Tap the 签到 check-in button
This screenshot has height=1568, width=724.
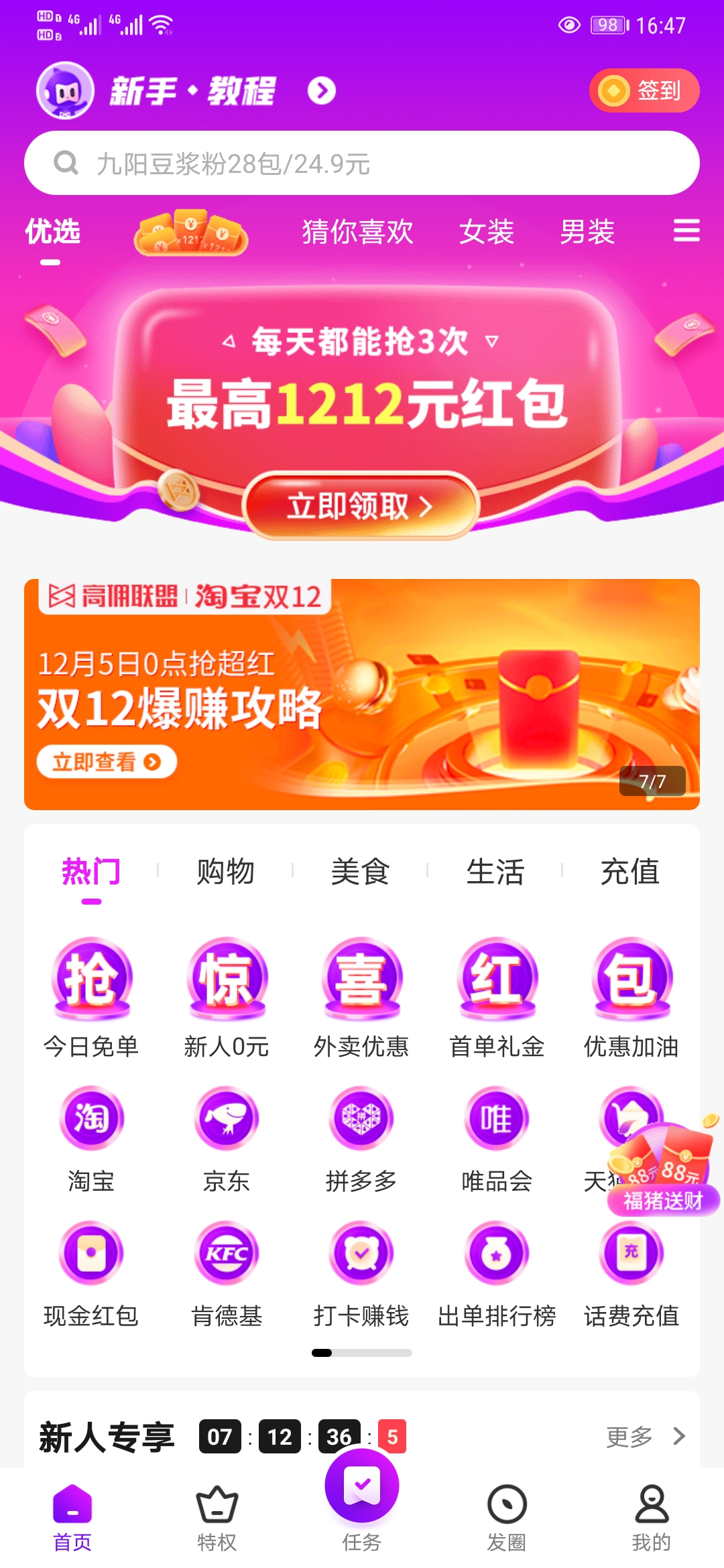click(644, 90)
